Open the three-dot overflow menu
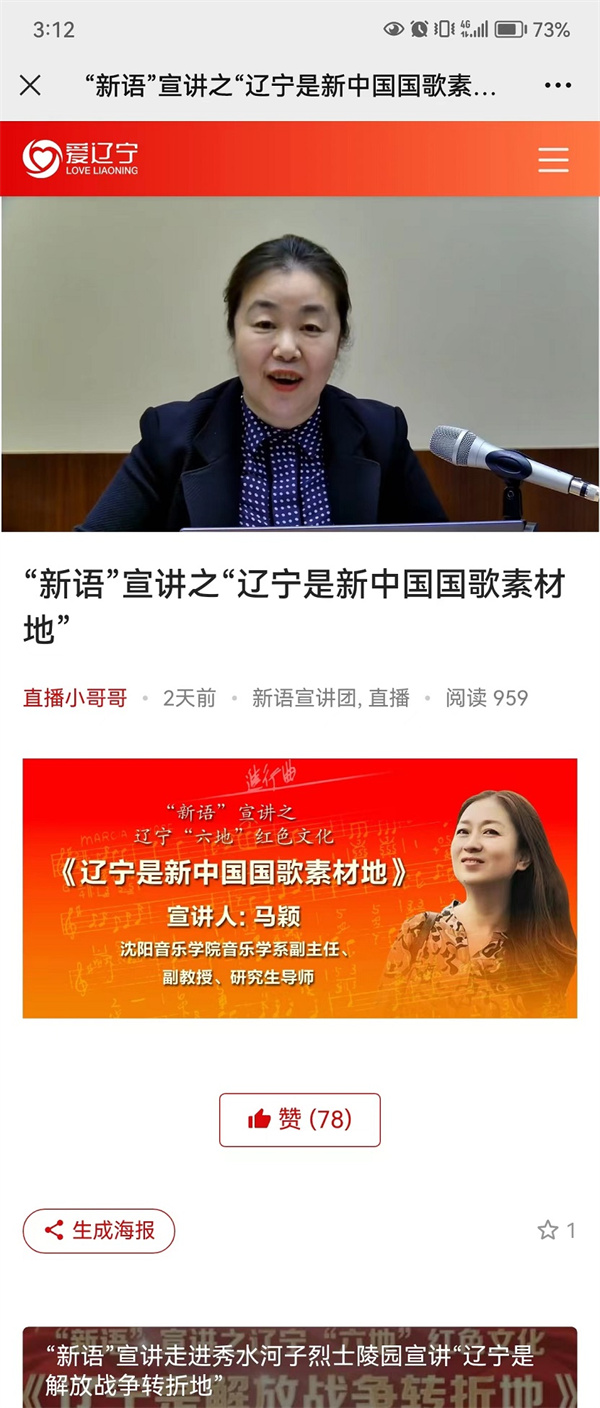Viewport: 600px width, 1408px height. [x=557, y=86]
